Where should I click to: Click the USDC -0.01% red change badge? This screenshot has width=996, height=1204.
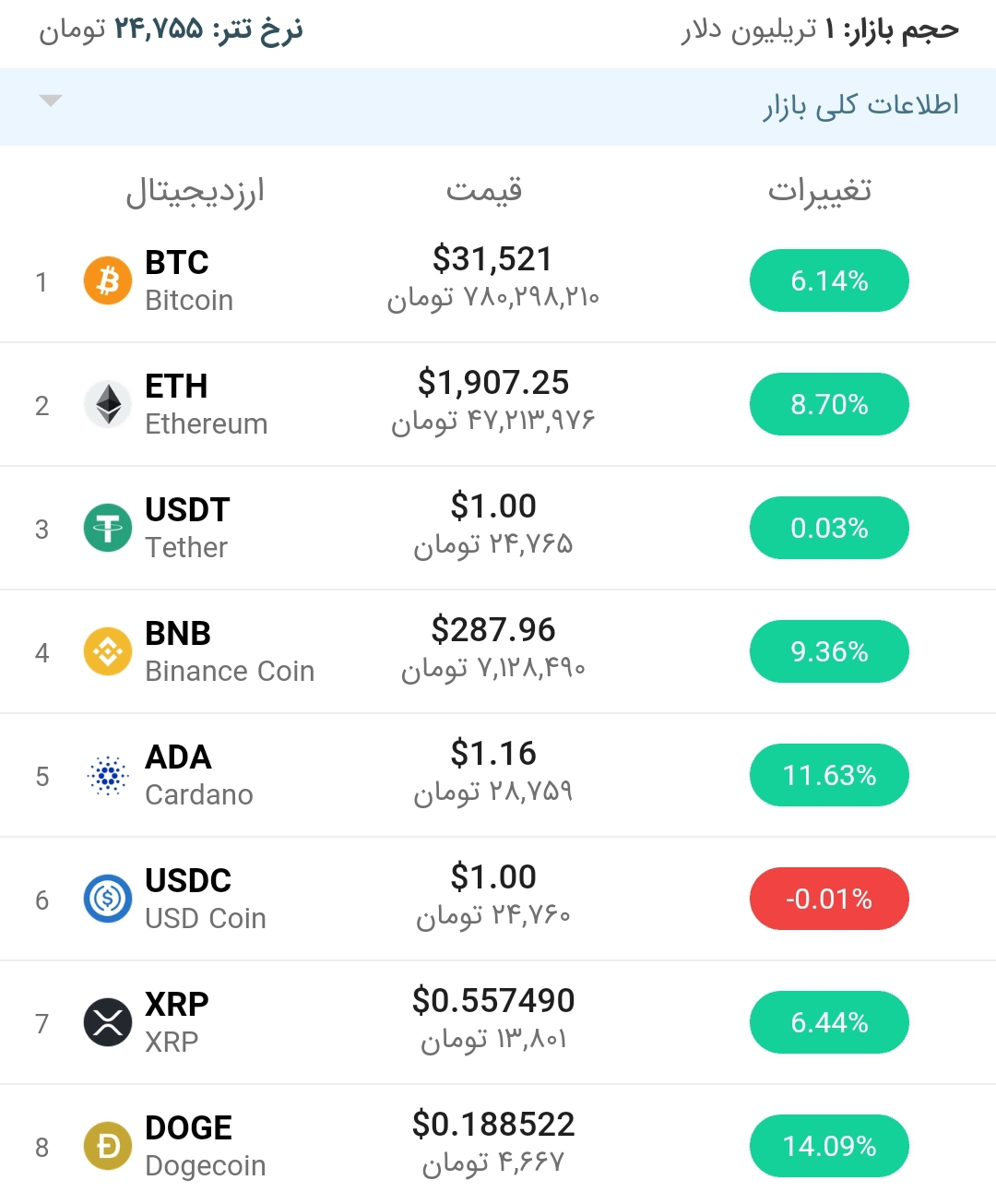coord(828,899)
